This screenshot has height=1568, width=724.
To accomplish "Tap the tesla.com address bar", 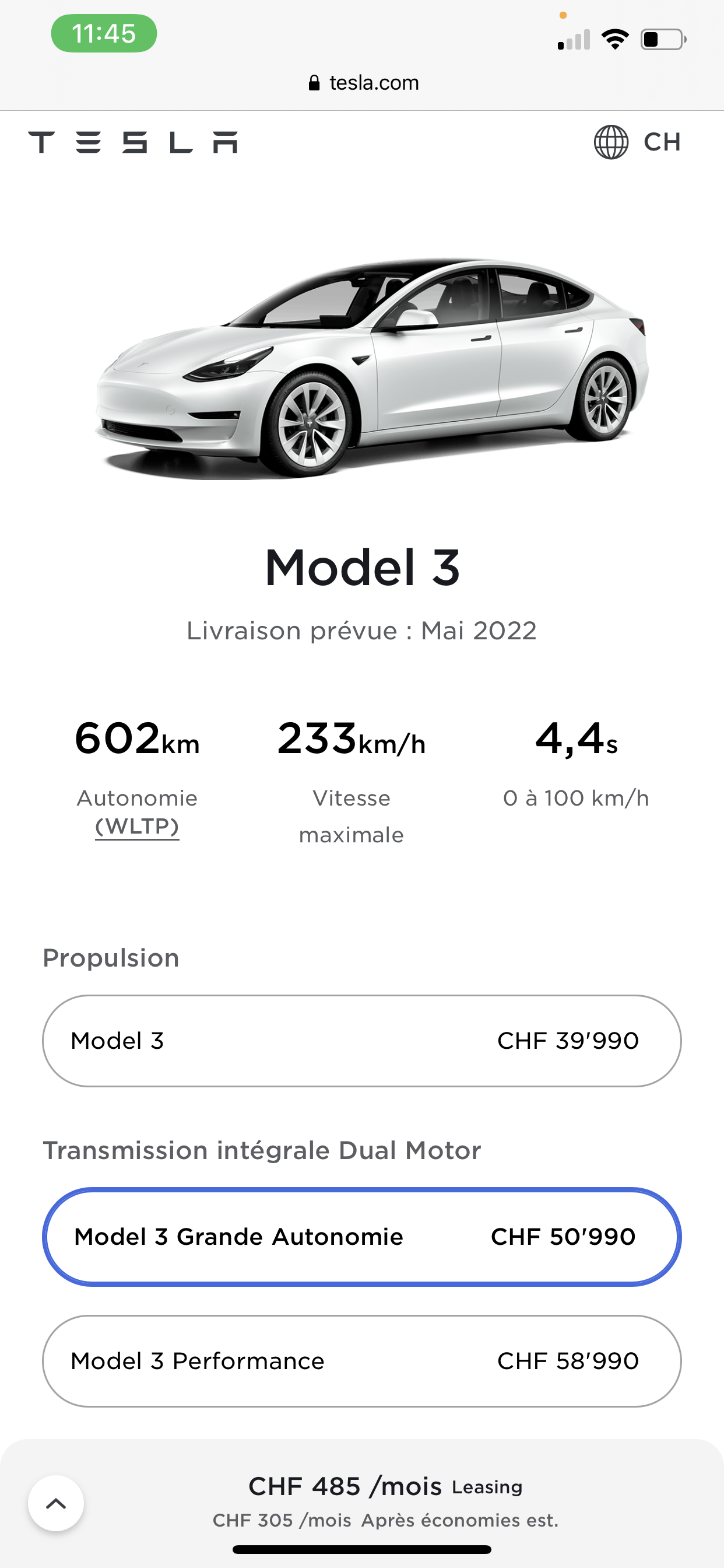I will coord(363,83).
